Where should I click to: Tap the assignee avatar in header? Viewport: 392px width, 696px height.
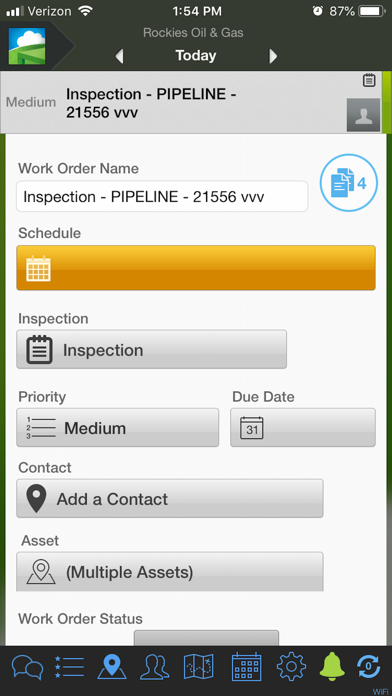coord(363,115)
